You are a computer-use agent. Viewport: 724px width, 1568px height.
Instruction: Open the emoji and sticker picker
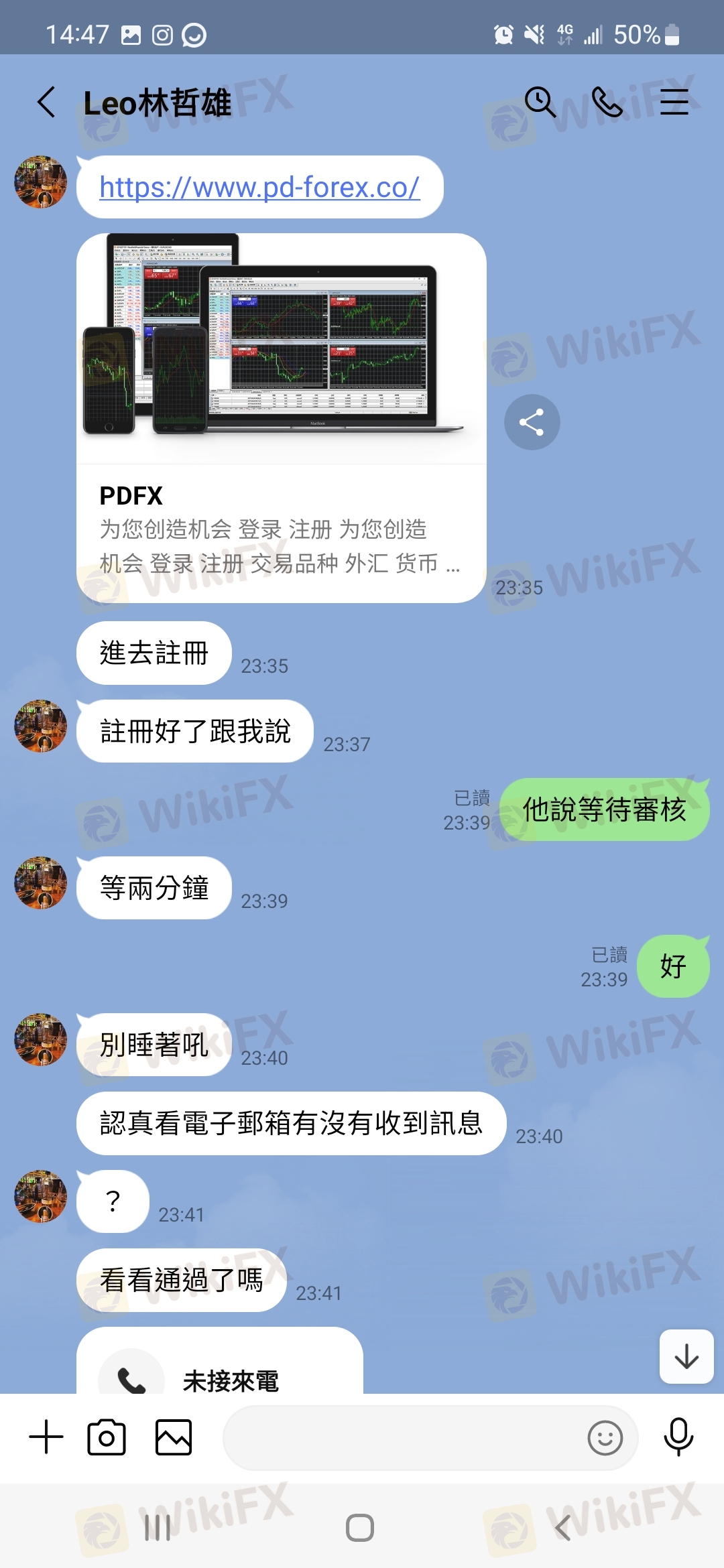[x=605, y=1438]
